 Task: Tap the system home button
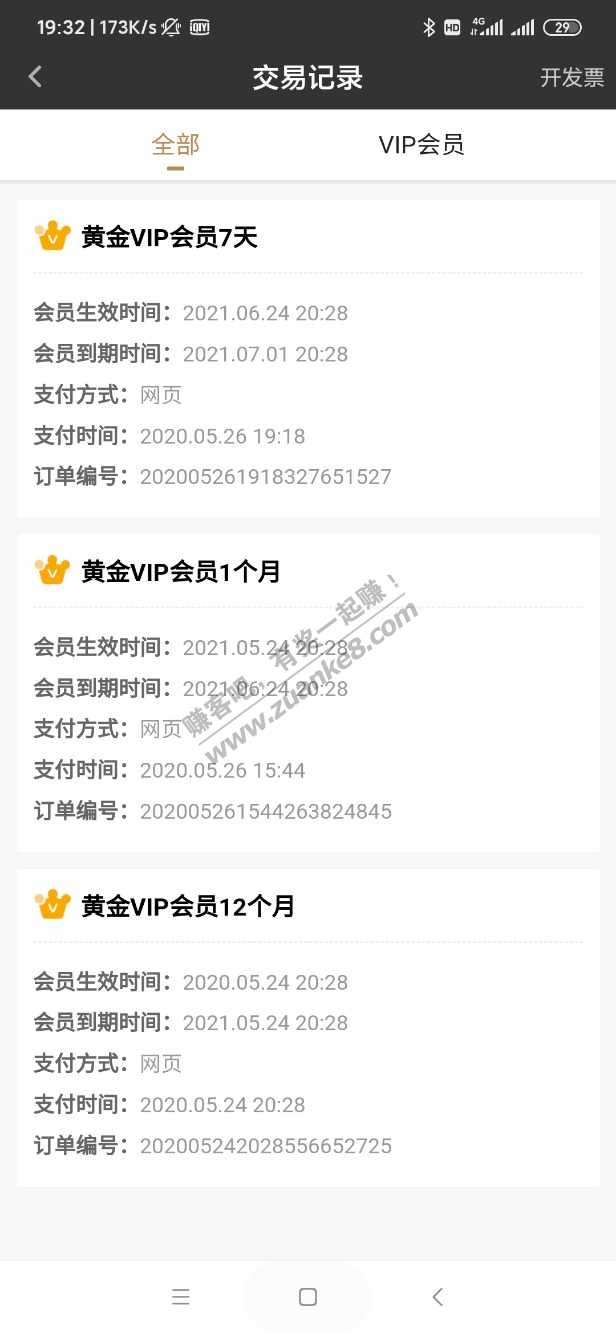tap(308, 1297)
